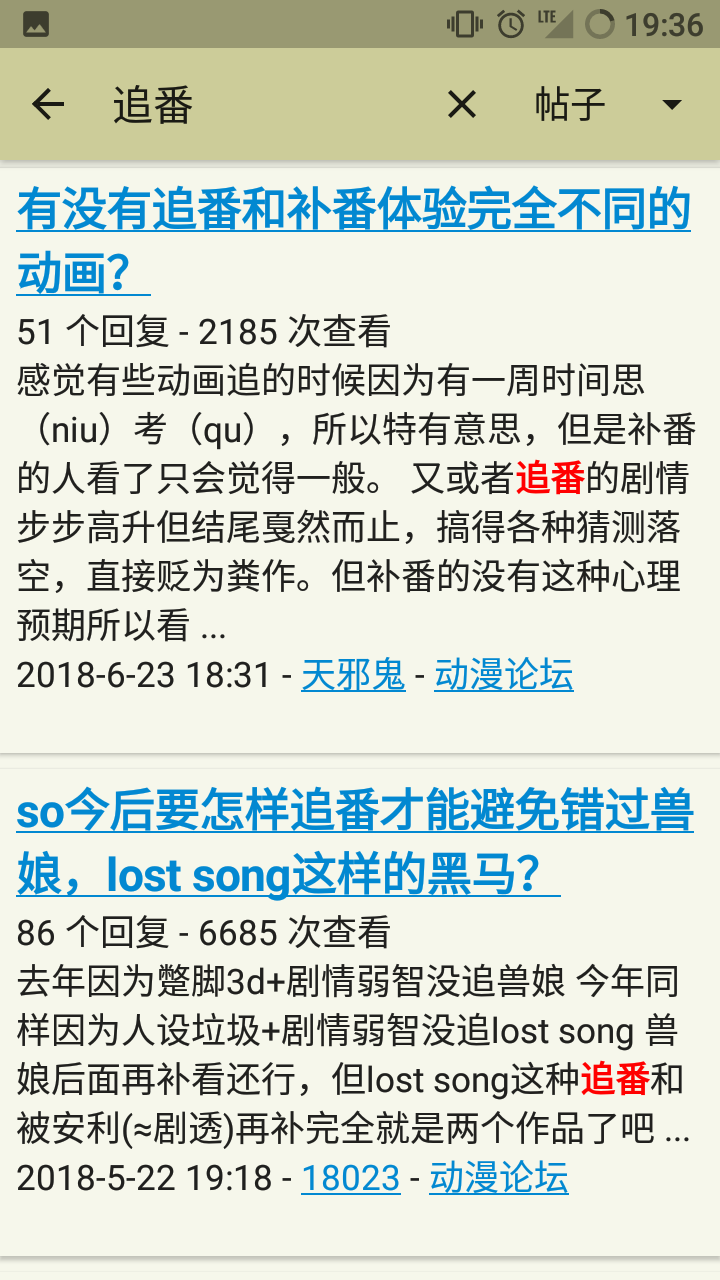Open 动漫论坛 link under 天邪鬼's post
The image size is (720, 1280).
click(x=504, y=676)
